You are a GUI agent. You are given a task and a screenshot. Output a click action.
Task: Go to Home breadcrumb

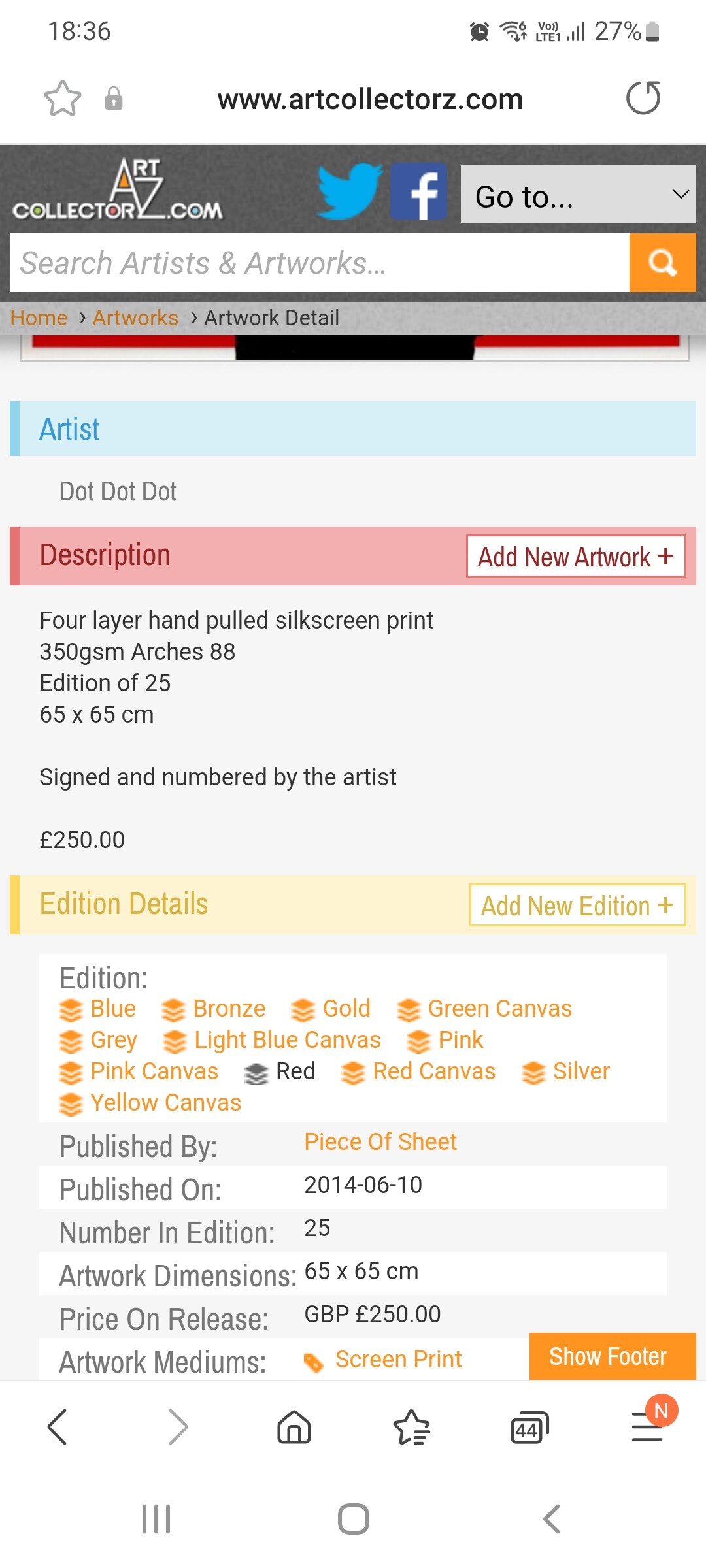39,318
